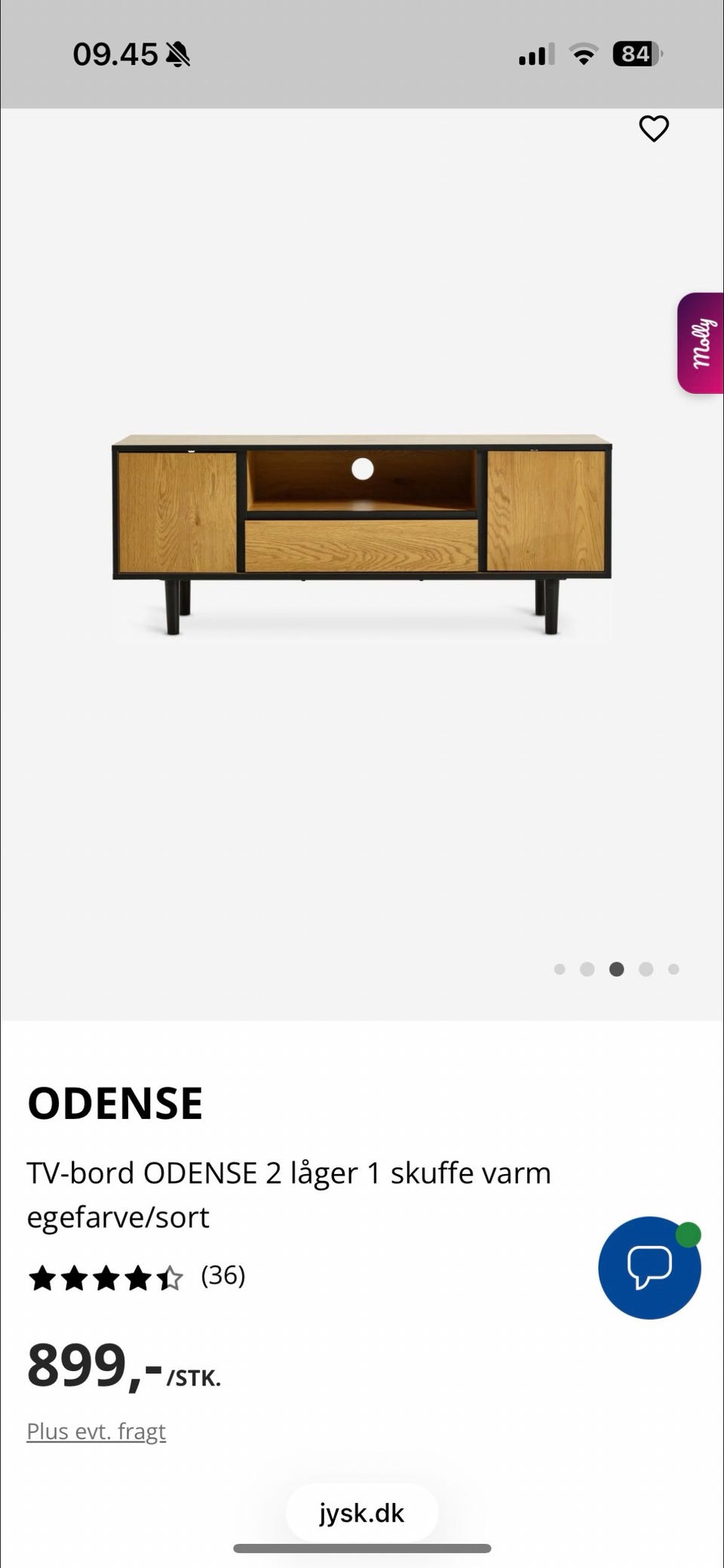Viewport: 724px width, 1568px height.
Task: Open the blue chat bubble icon
Action: (649, 1268)
